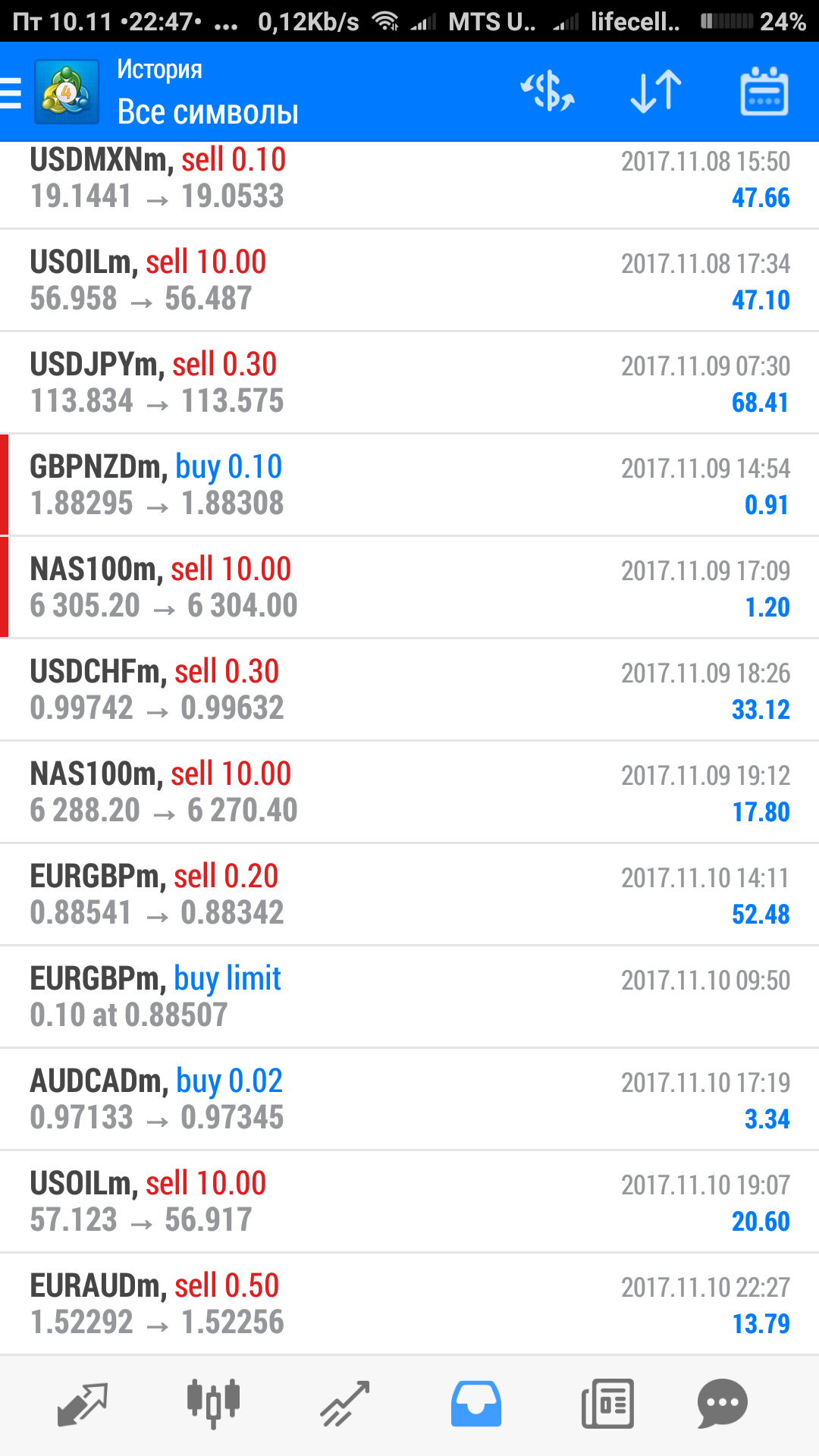View the GBPNZDm buy 0.10 trade
Image resolution: width=819 pixels, height=1456 pixels.
[x=409, y=485]
